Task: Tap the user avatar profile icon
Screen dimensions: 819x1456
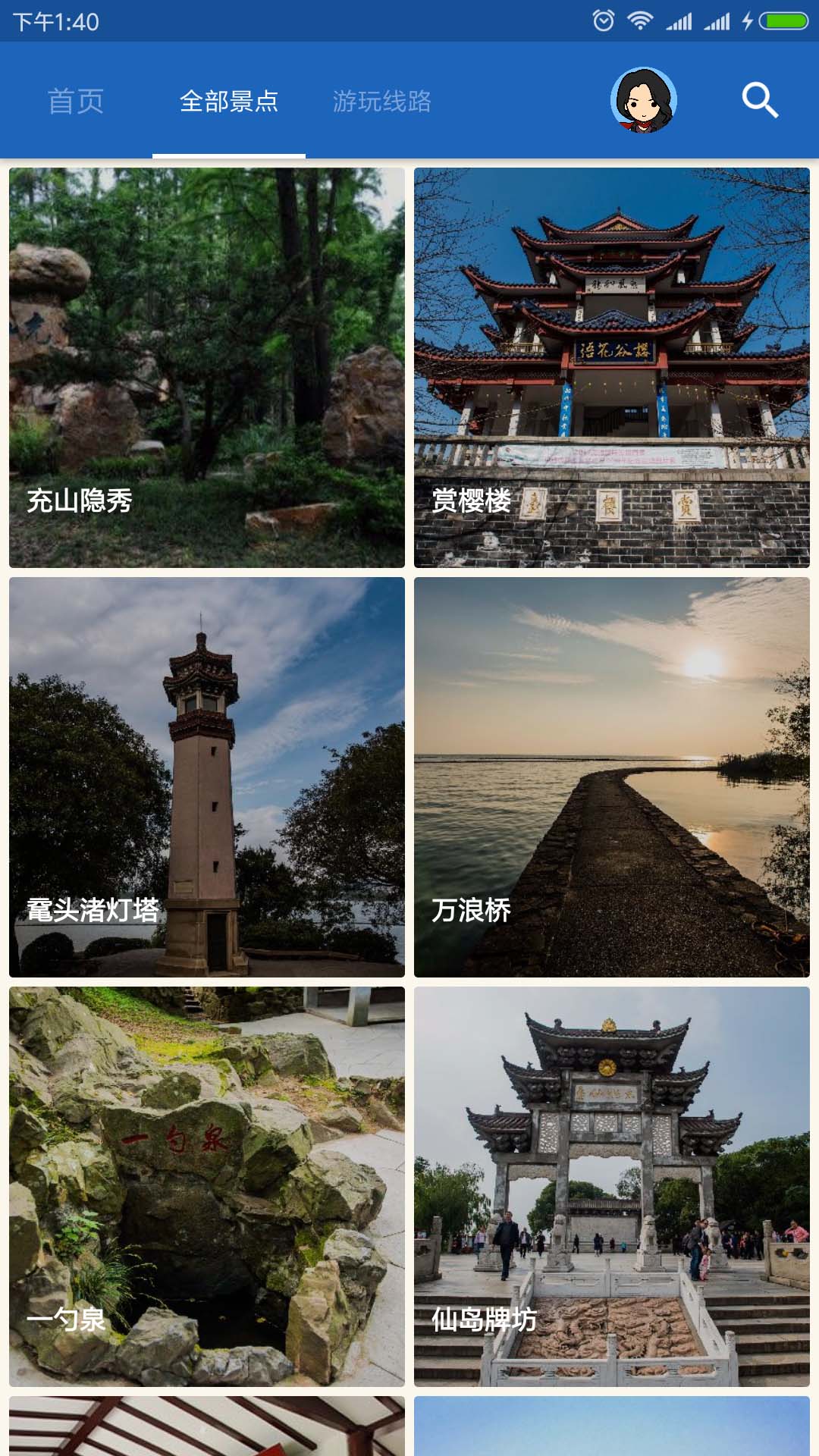Action: coord(643,101)
